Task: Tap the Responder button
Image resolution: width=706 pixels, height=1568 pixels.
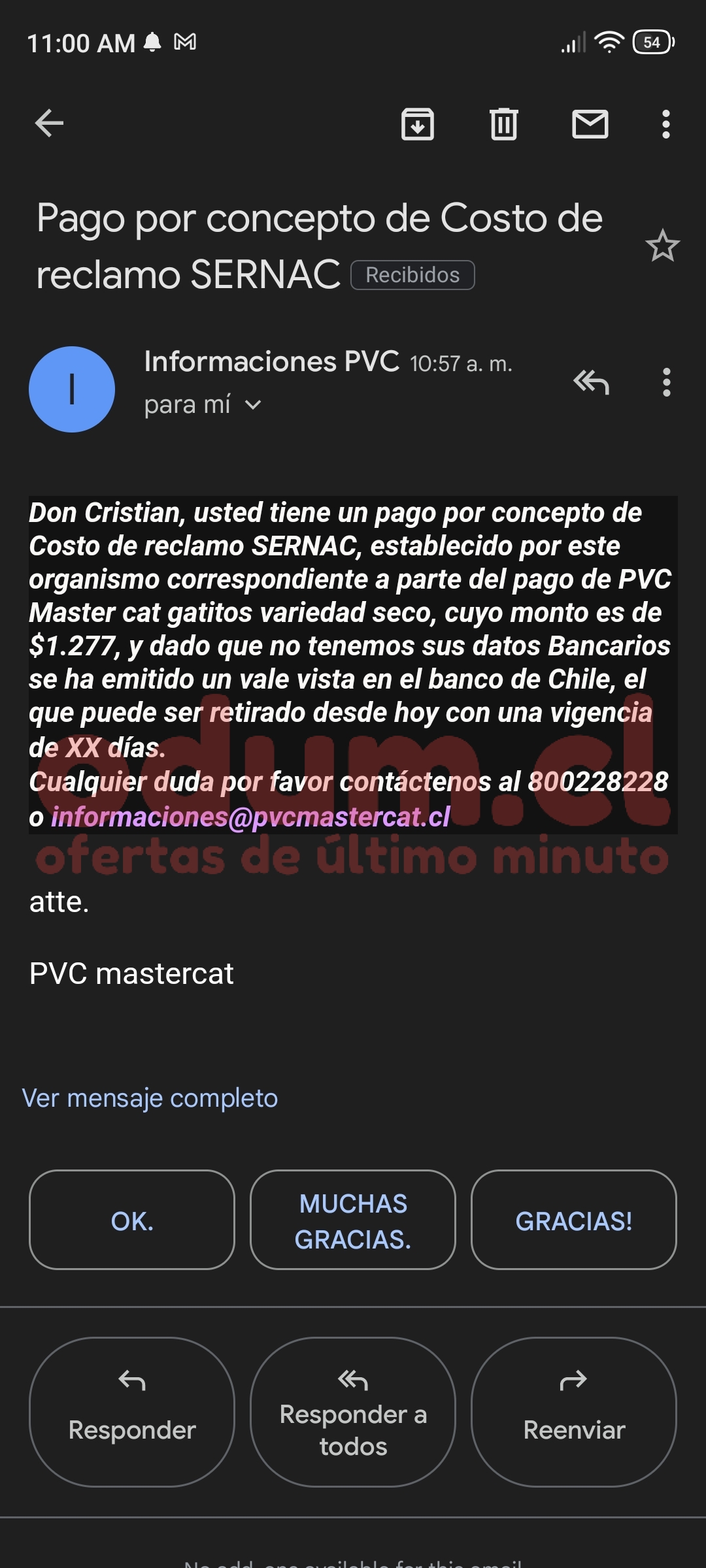Action: 132,1411
